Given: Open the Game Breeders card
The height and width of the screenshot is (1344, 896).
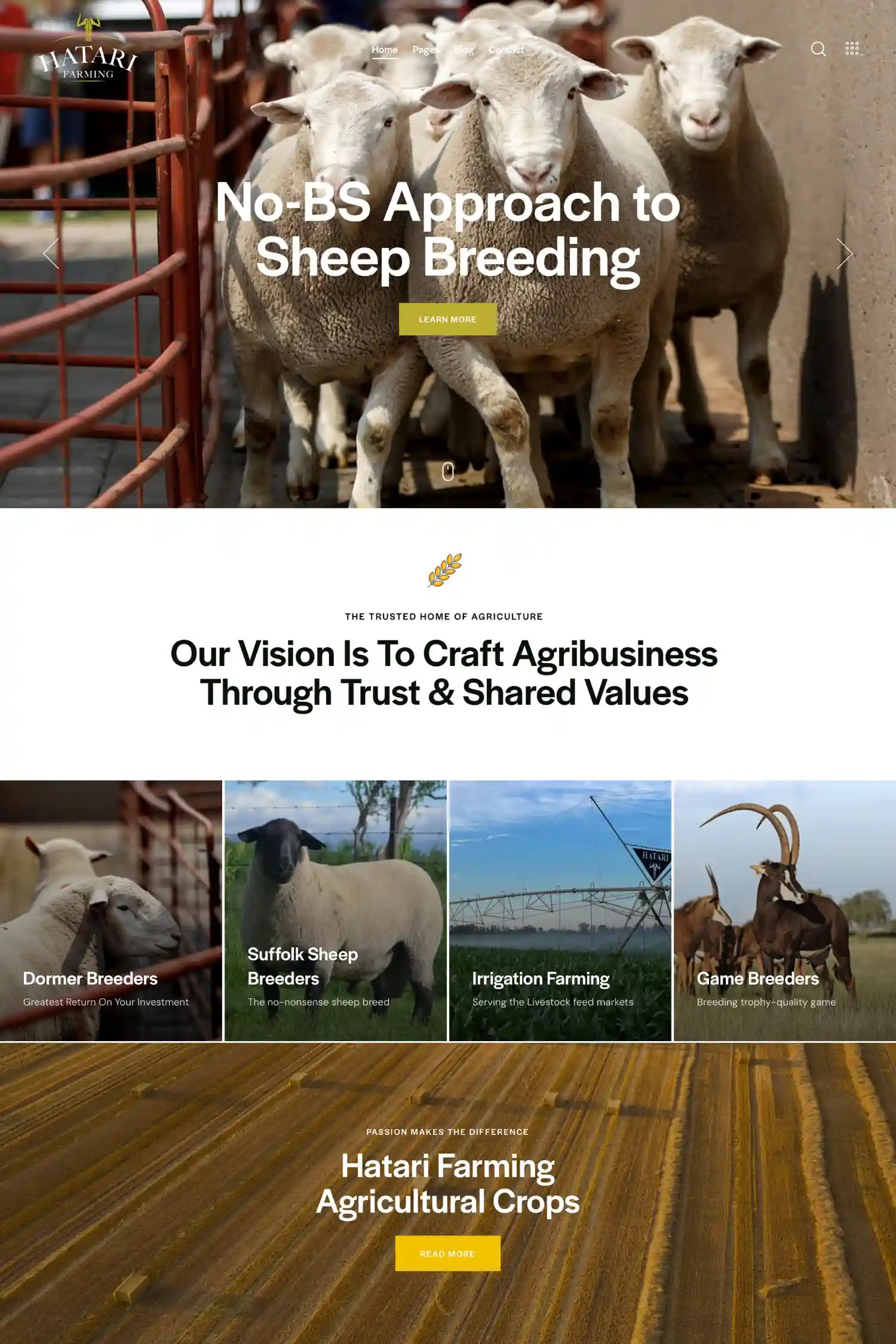Looking at the screenshot, I should (x=784, y=910).
